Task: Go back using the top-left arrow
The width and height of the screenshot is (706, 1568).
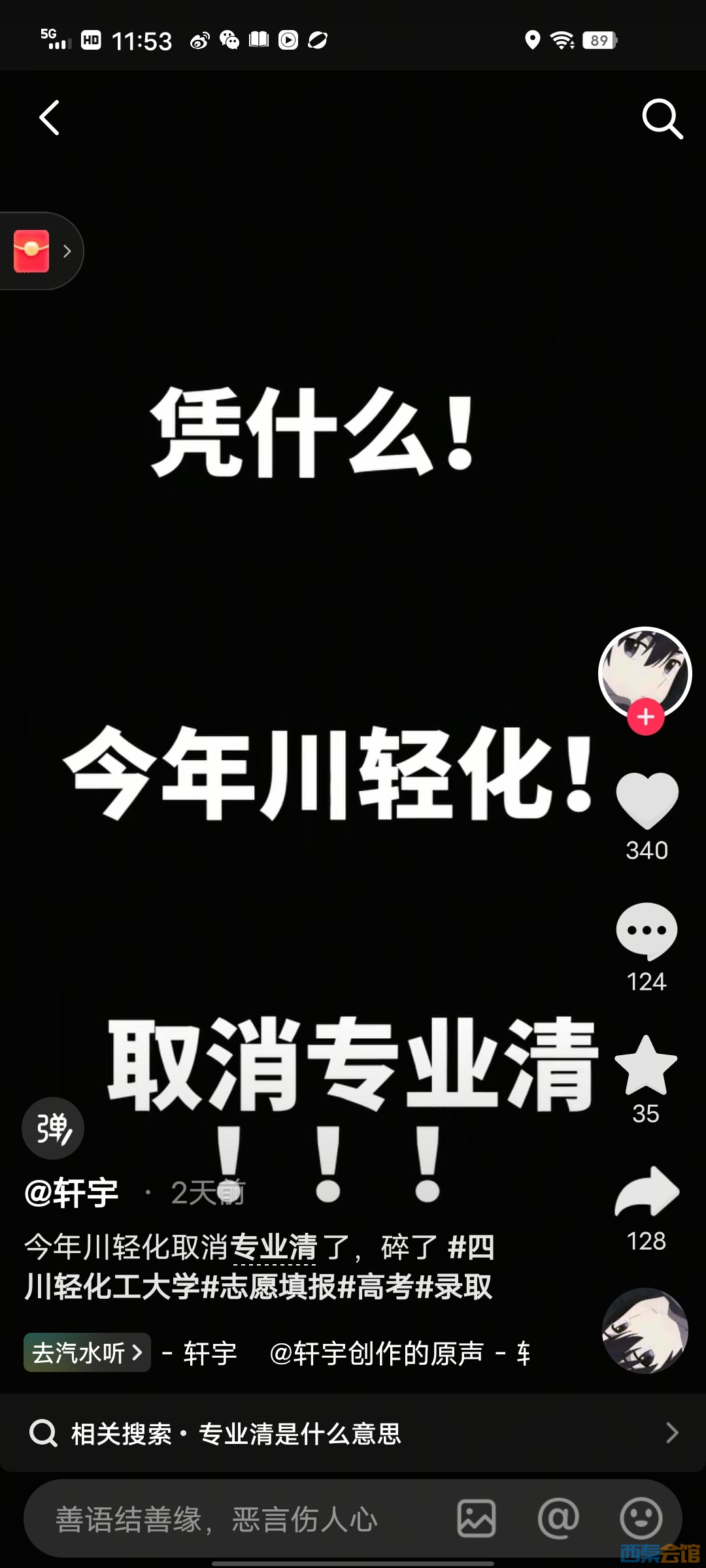Action: (50, 118)
